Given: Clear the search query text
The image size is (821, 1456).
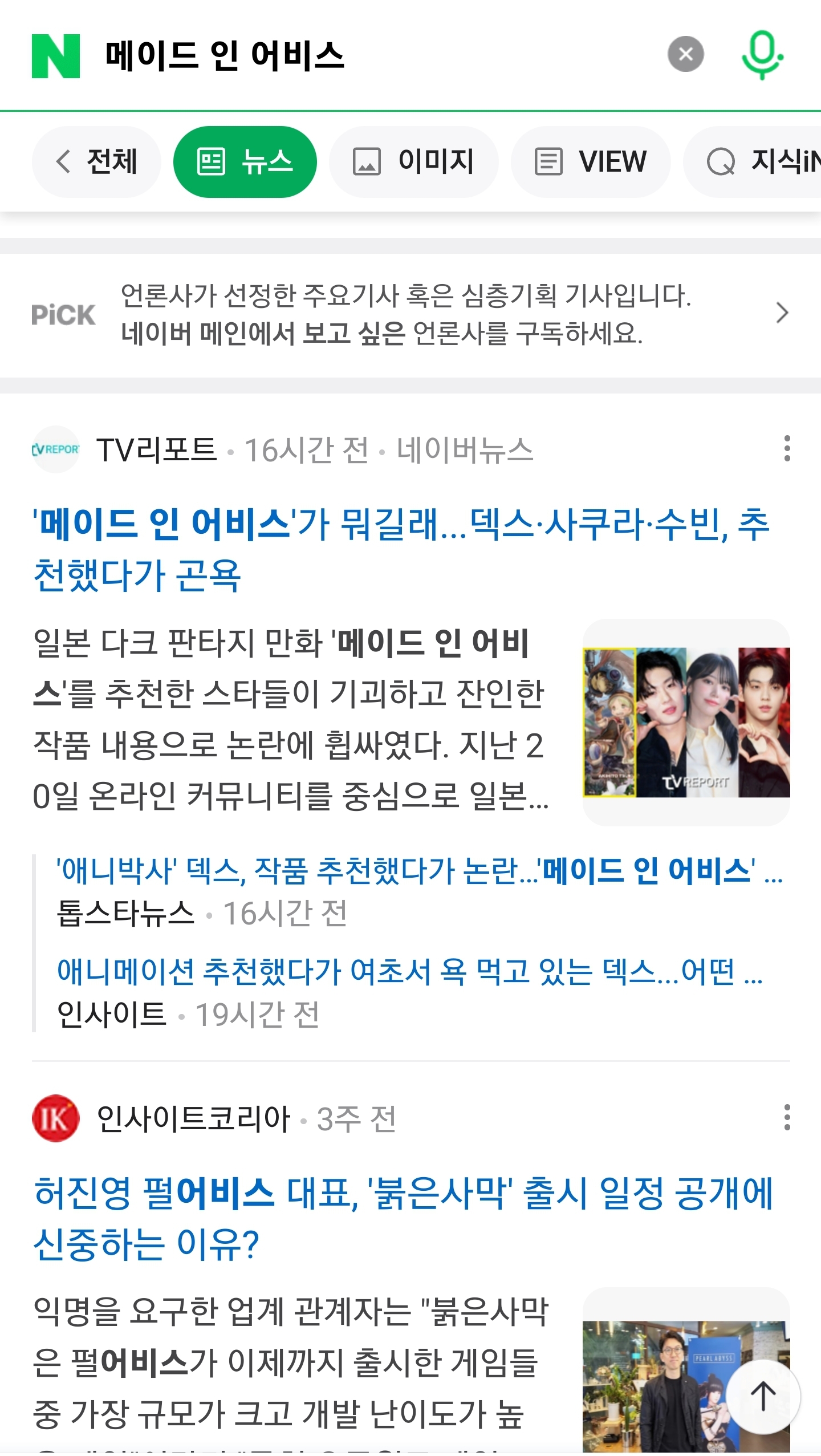Looking at the screenshot, I should tap(685, 54).
